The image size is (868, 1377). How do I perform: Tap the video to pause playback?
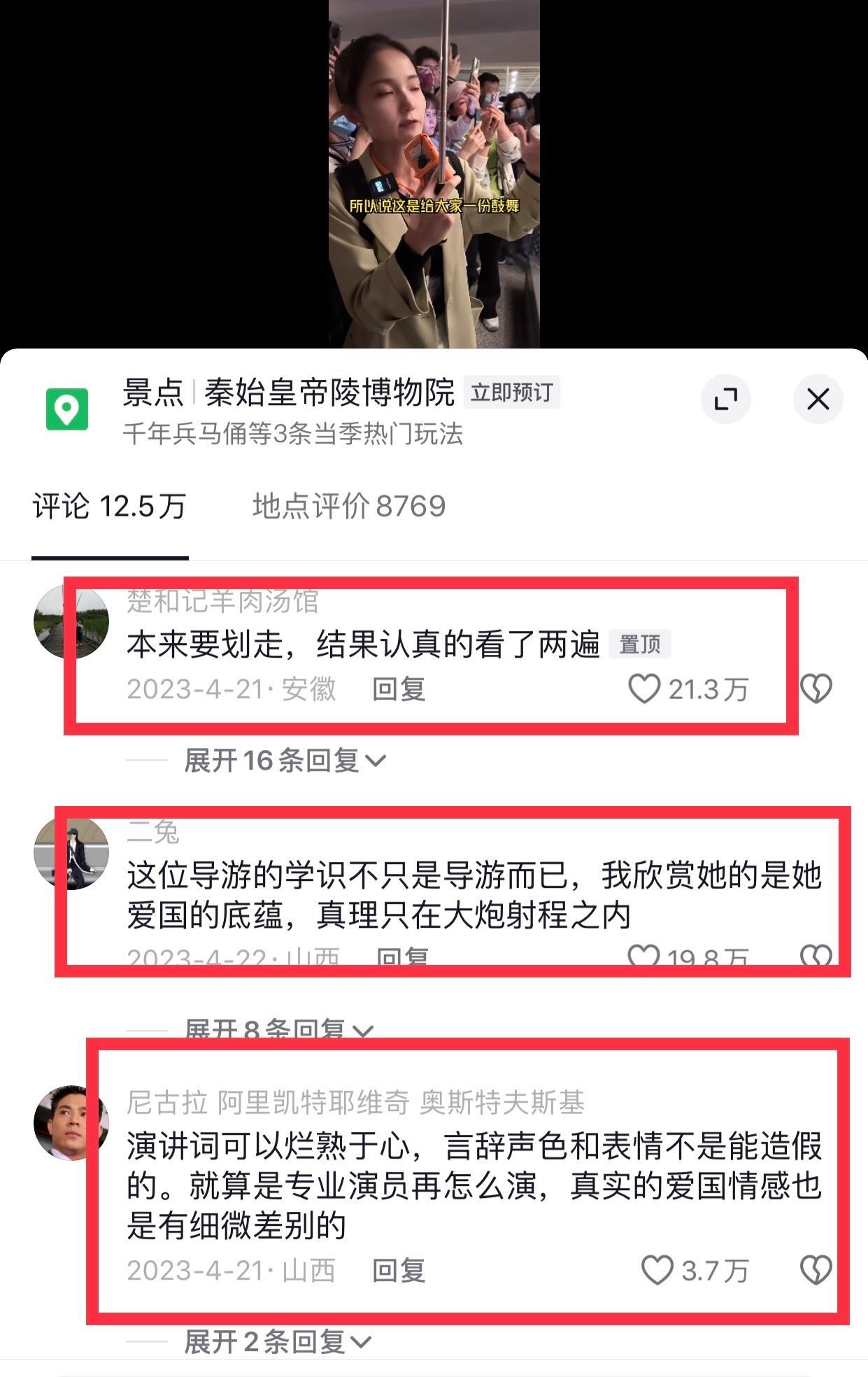pos(434,174)
